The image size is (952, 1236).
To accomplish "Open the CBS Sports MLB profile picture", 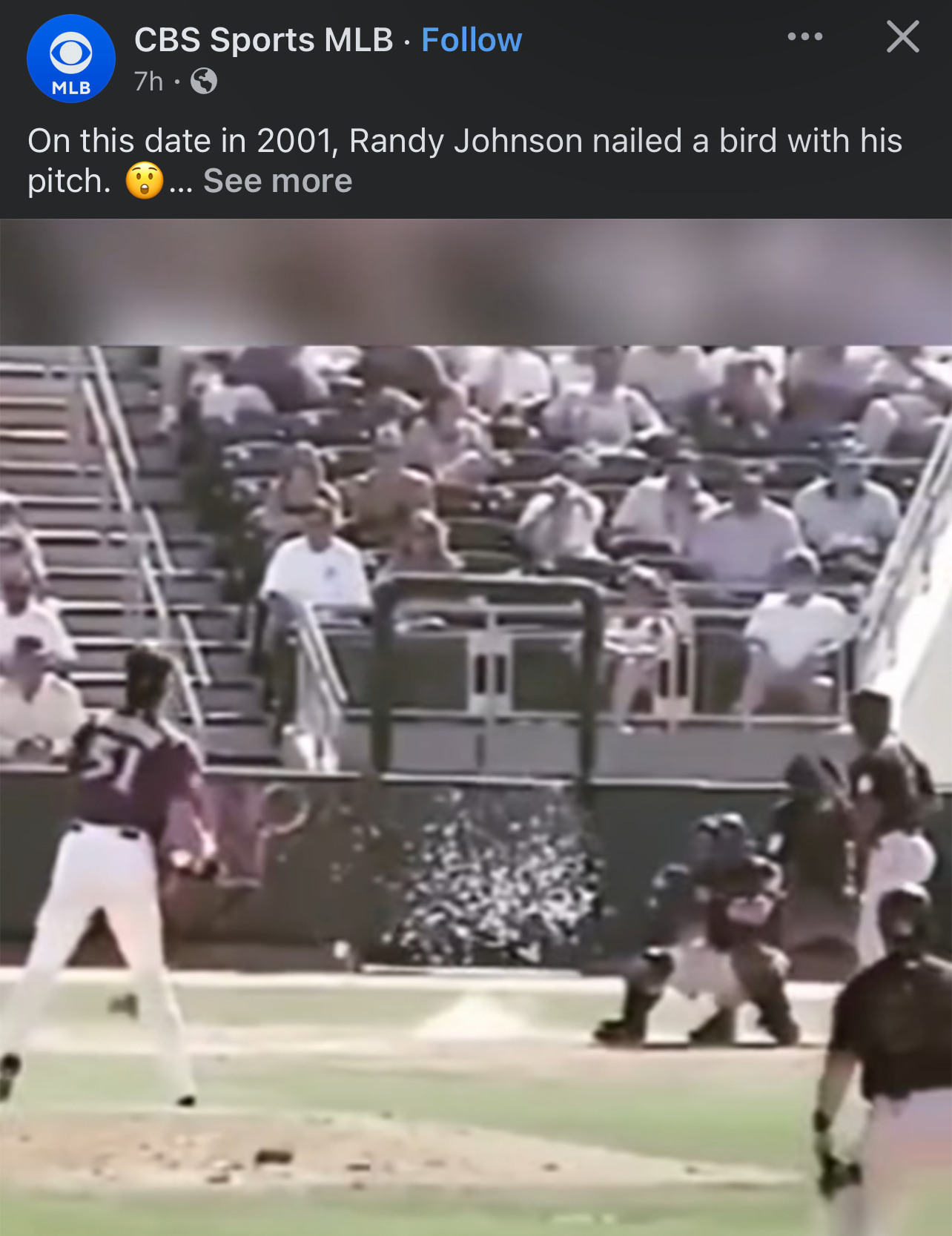I will (71, 59).
